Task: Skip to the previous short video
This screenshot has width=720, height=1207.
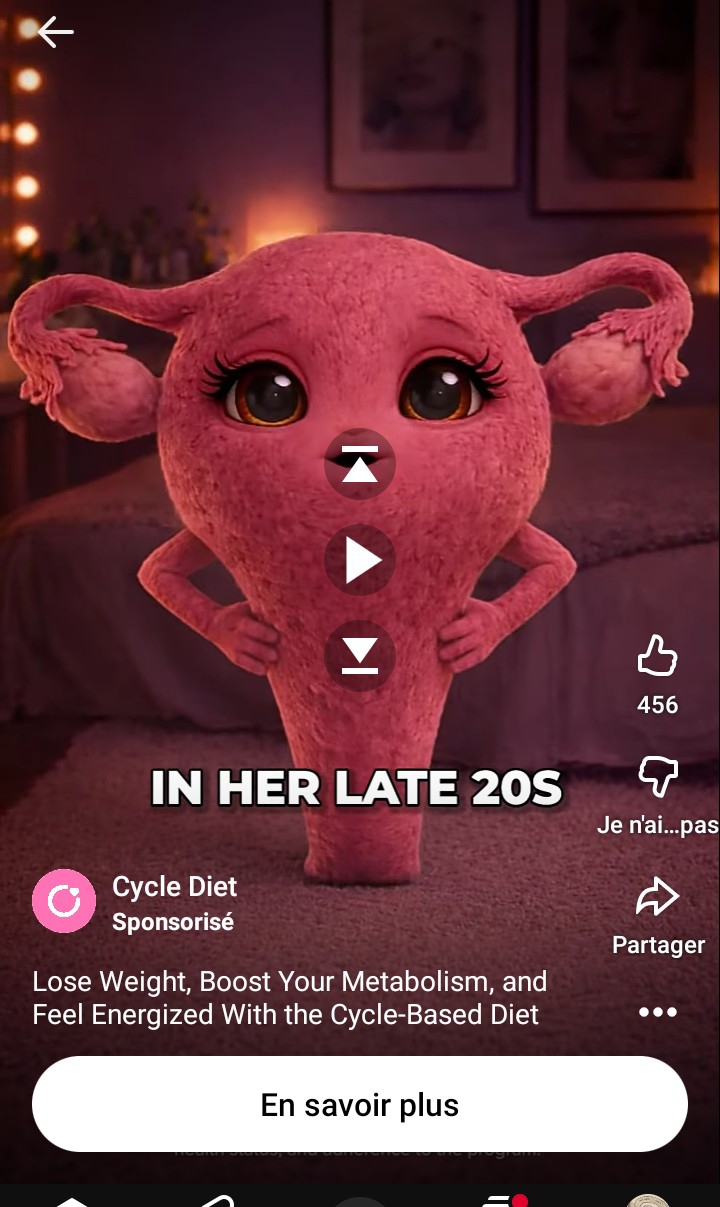Action: tap(360, 465)
